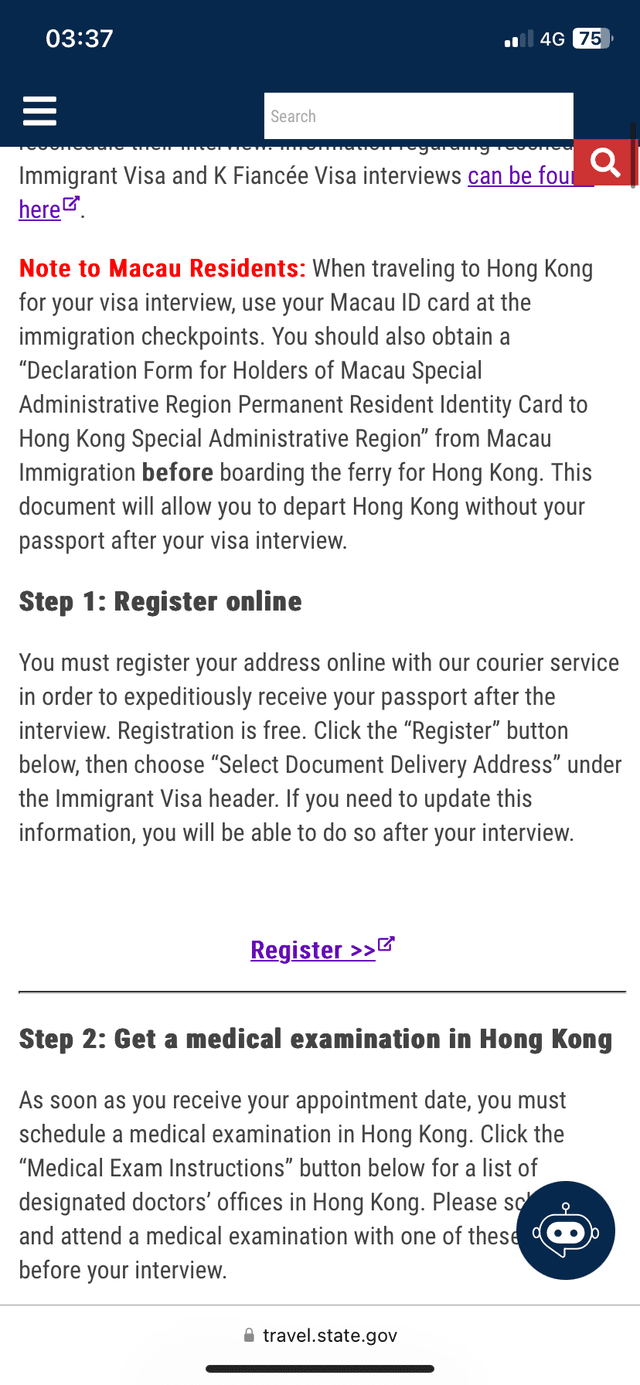The height and width of the screenshot is (1385, 640).
Task: Open the "can be found here" link
Action: tap(531, 177)
